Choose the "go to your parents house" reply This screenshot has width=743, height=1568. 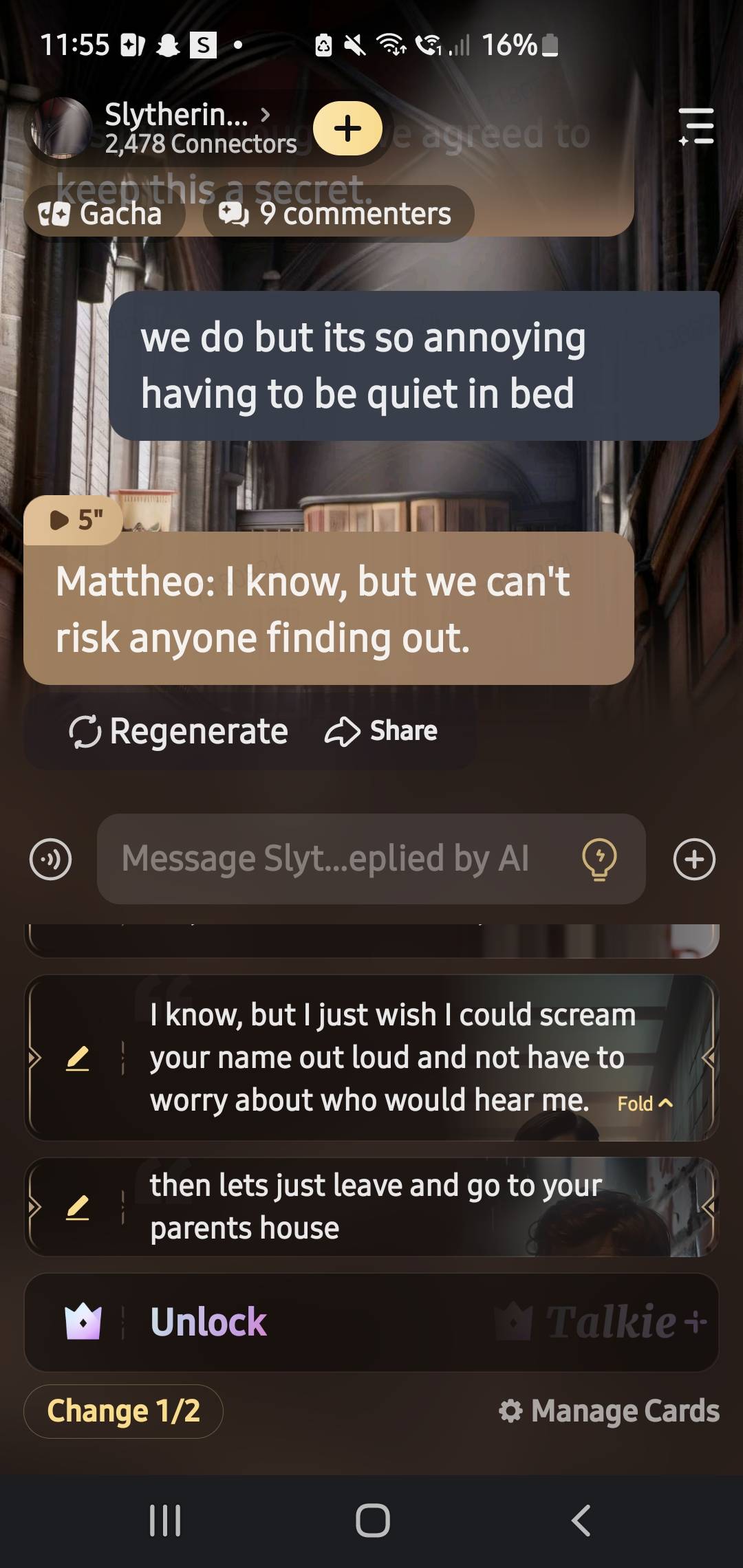pos(385,1206)
